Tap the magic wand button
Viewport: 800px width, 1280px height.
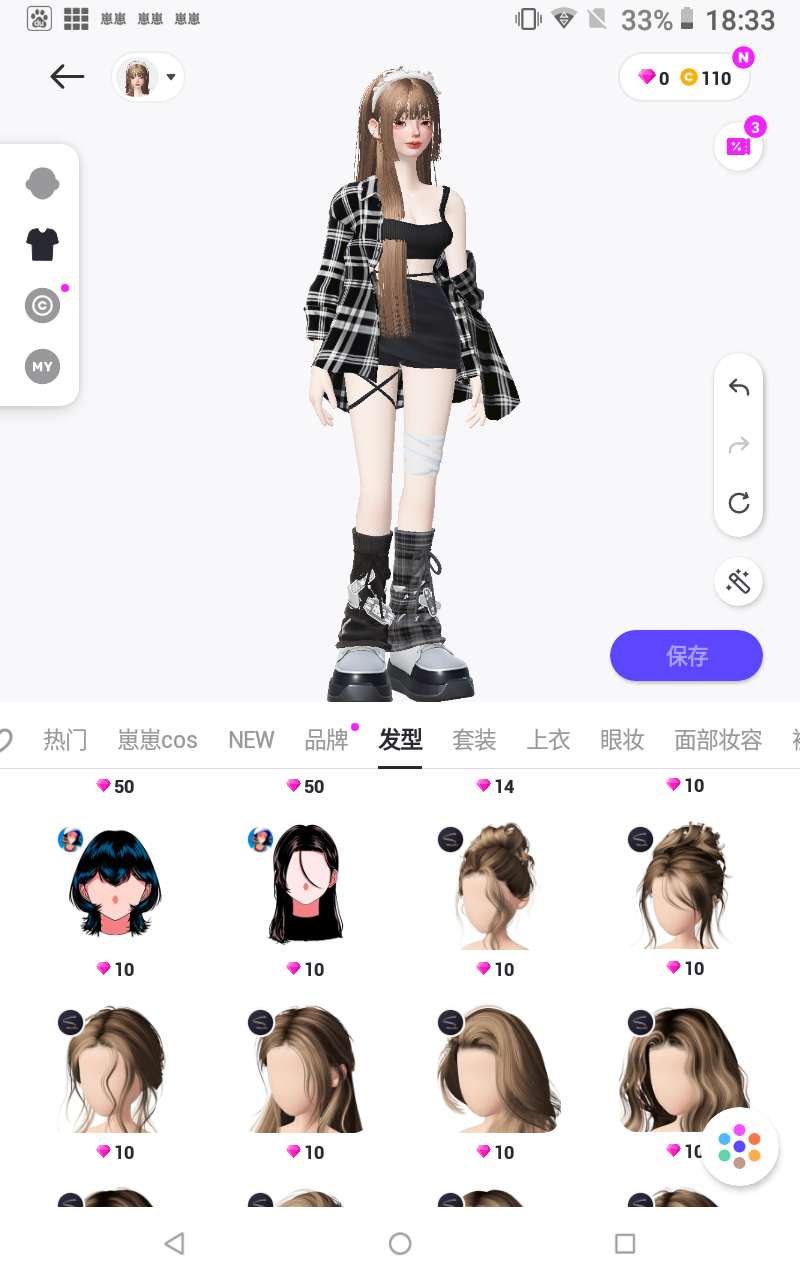[739, 581]
